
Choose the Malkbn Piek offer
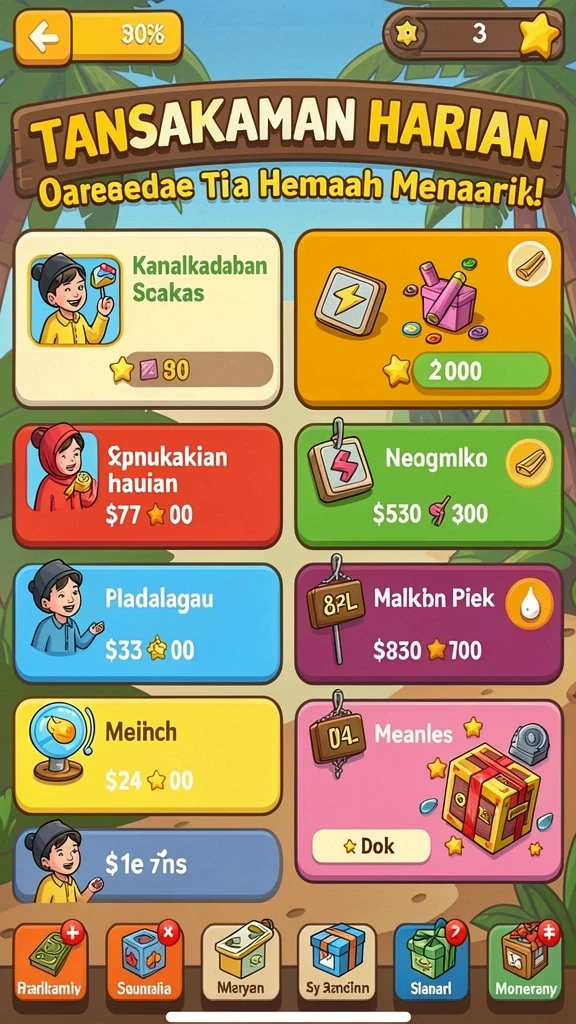pyautogui.click(x=429, y=624)
